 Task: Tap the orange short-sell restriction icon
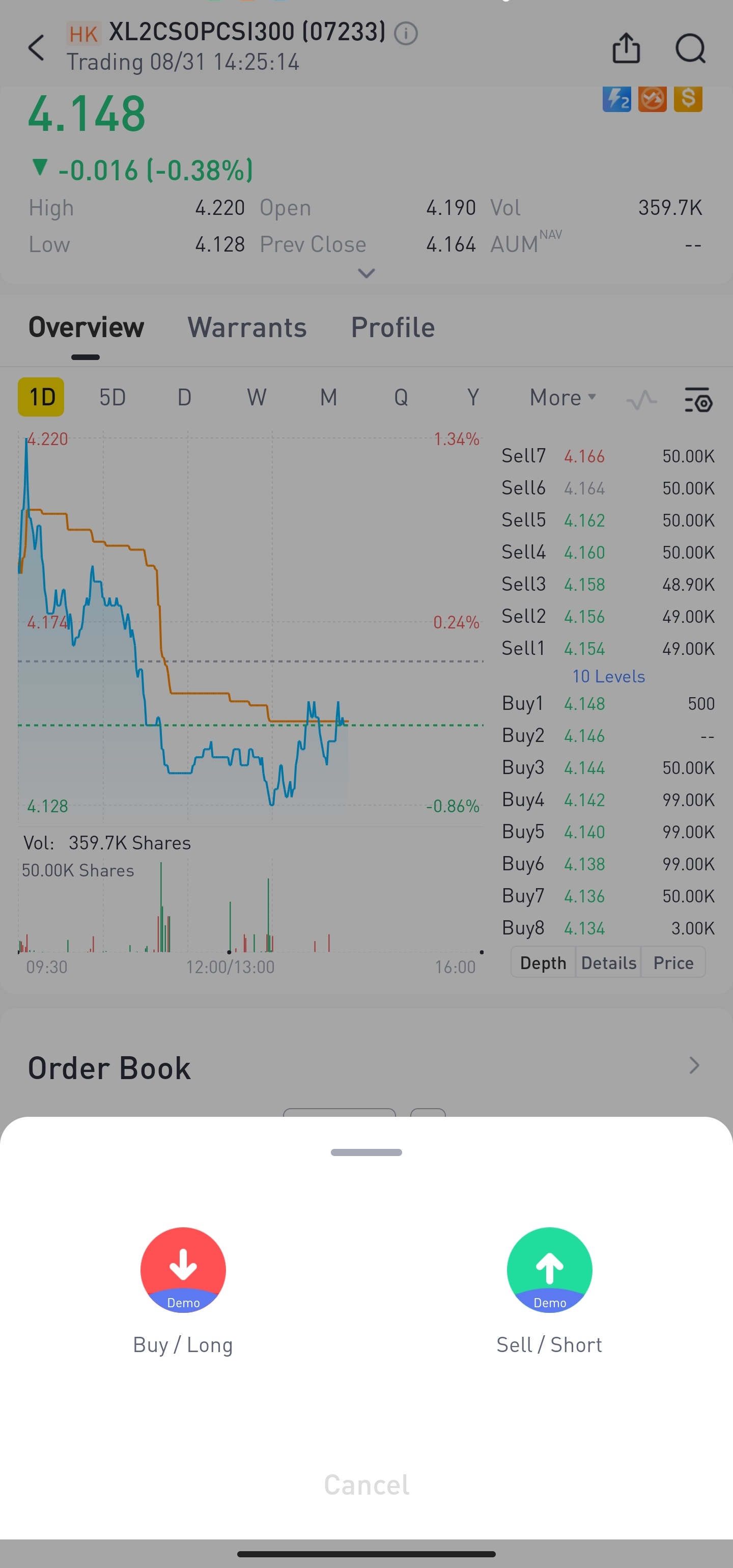coord(652,99)
